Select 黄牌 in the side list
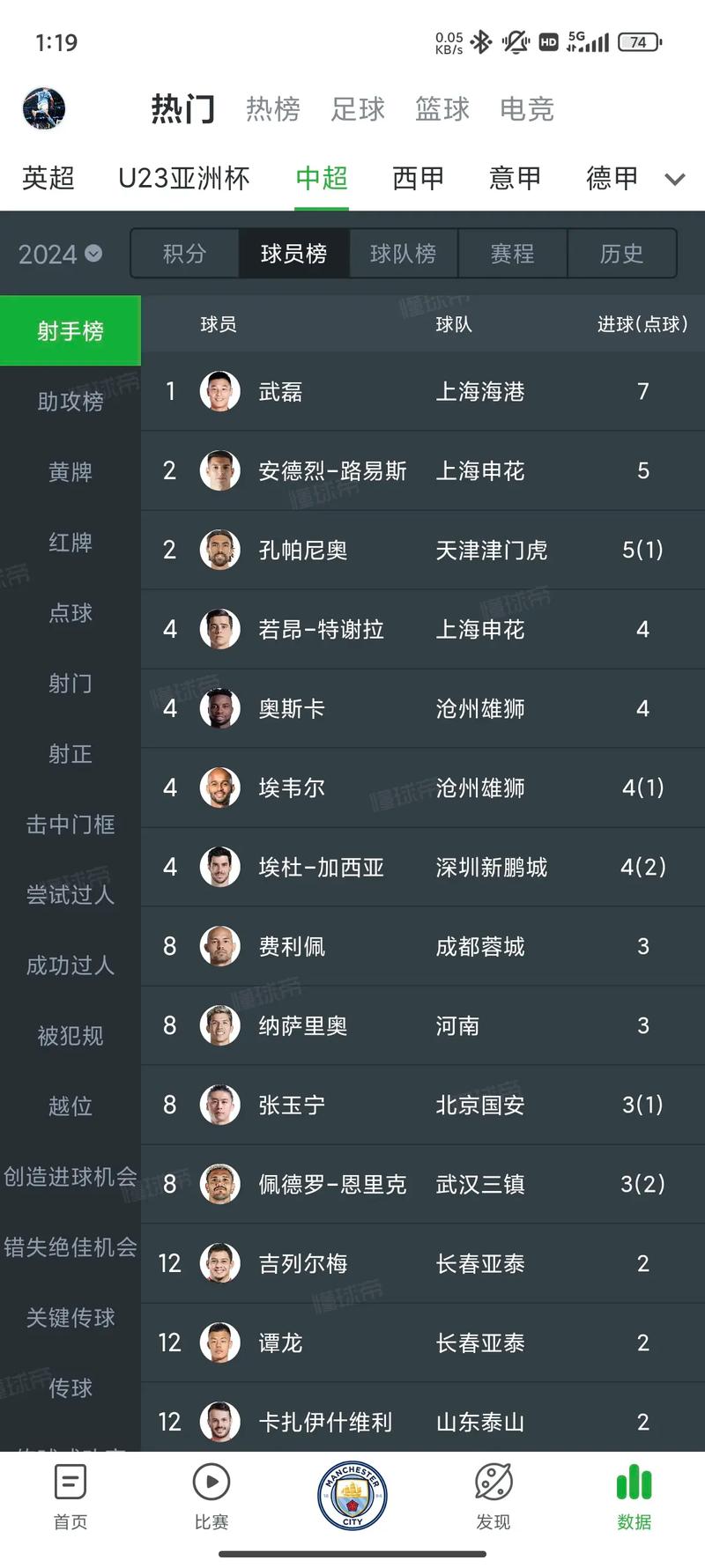 point(70,472)
